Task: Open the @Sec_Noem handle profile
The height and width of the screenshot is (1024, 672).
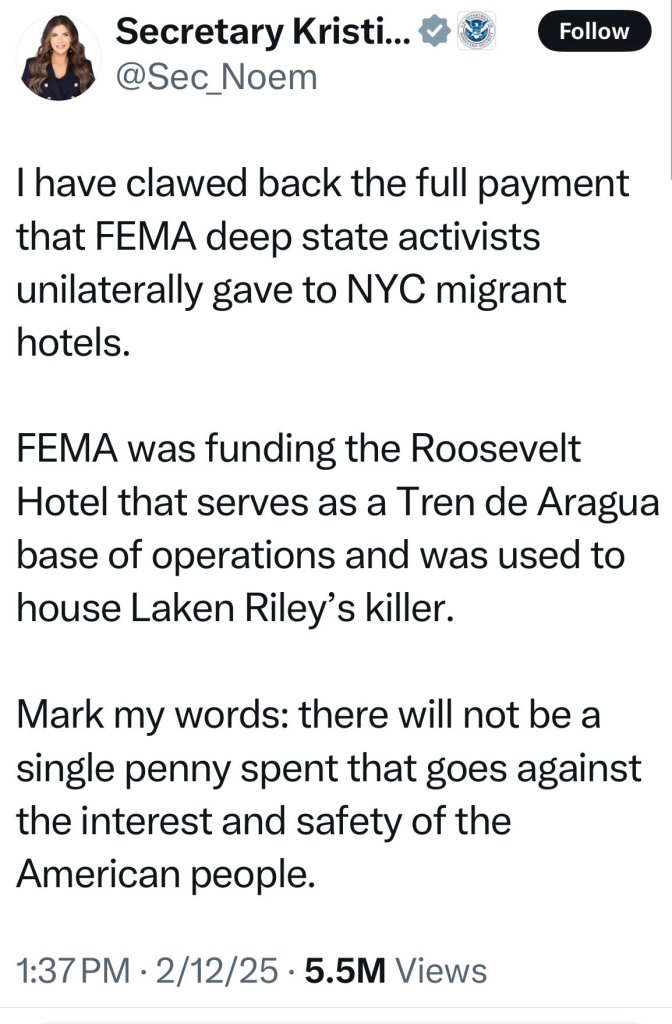Action: point(217,78)
